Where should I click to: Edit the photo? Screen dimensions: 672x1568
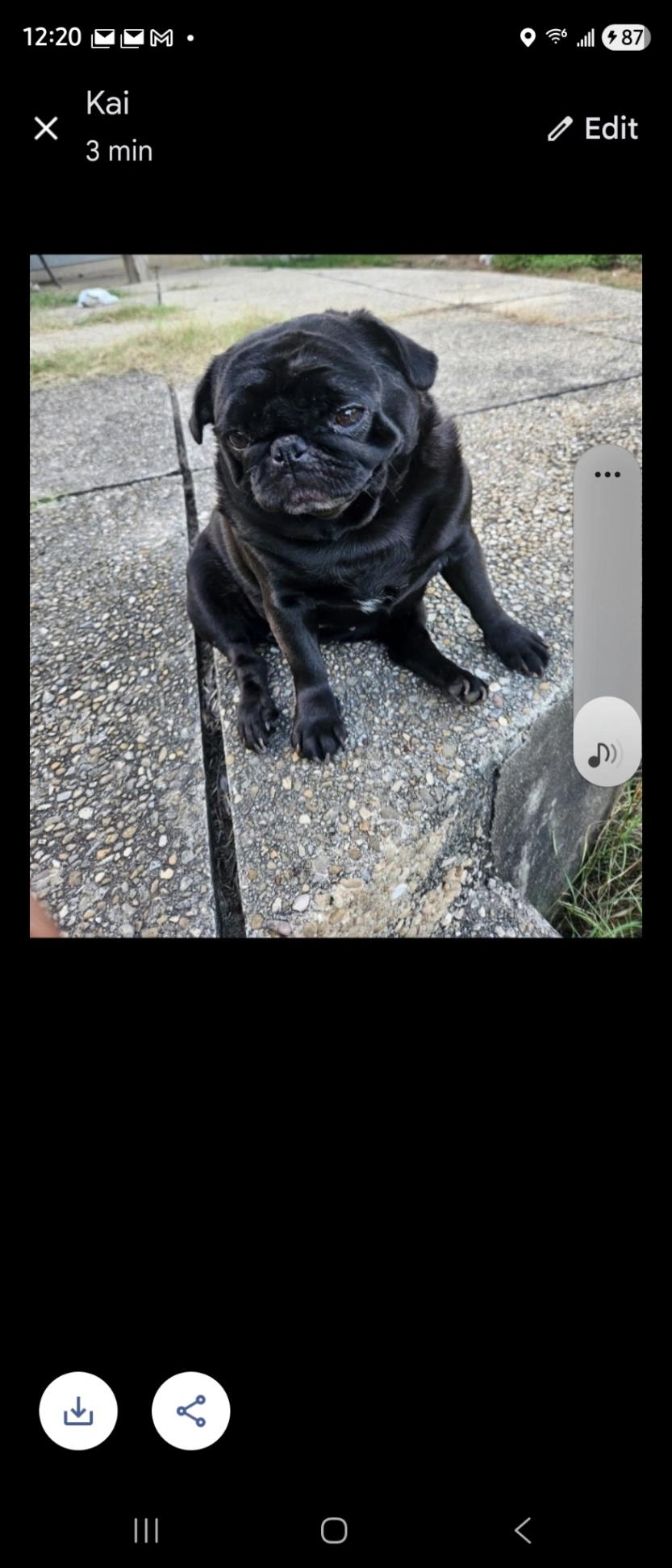tap(593, 128)
